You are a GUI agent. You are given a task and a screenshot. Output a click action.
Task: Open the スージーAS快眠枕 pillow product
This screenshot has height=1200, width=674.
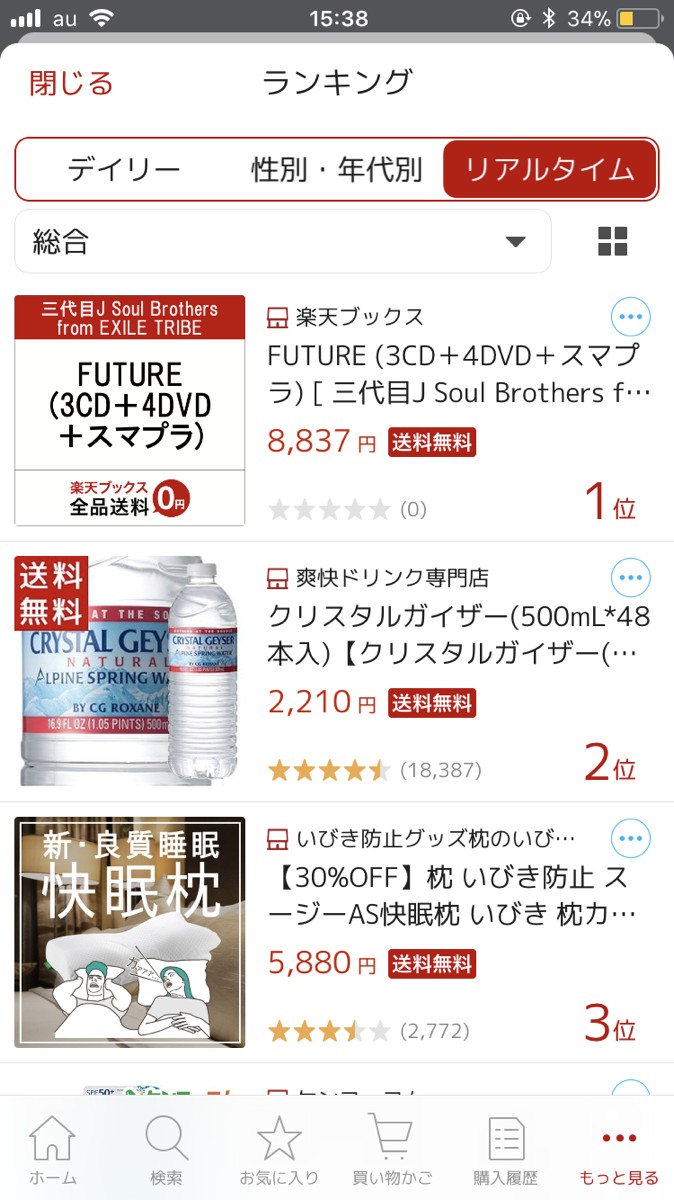(x=458, y=896)
